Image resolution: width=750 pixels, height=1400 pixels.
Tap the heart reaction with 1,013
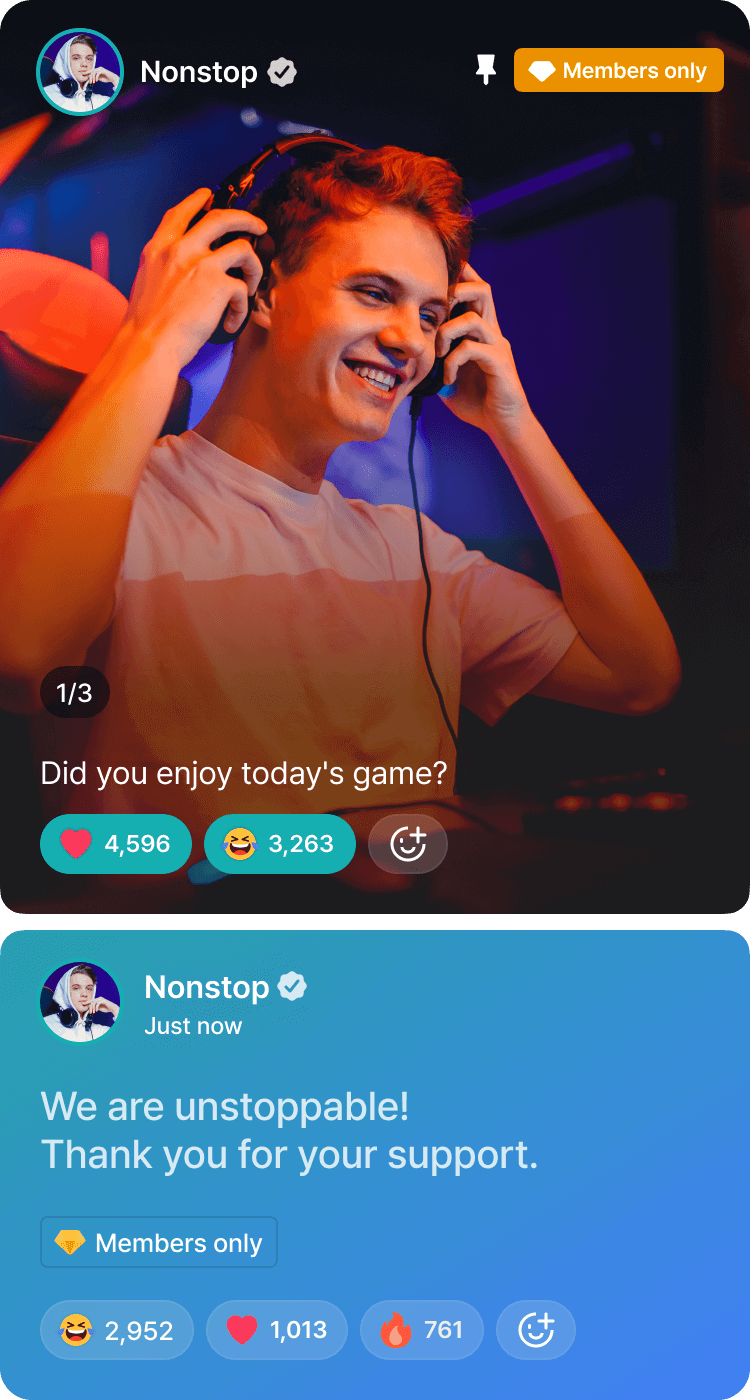coord(277,1330)
